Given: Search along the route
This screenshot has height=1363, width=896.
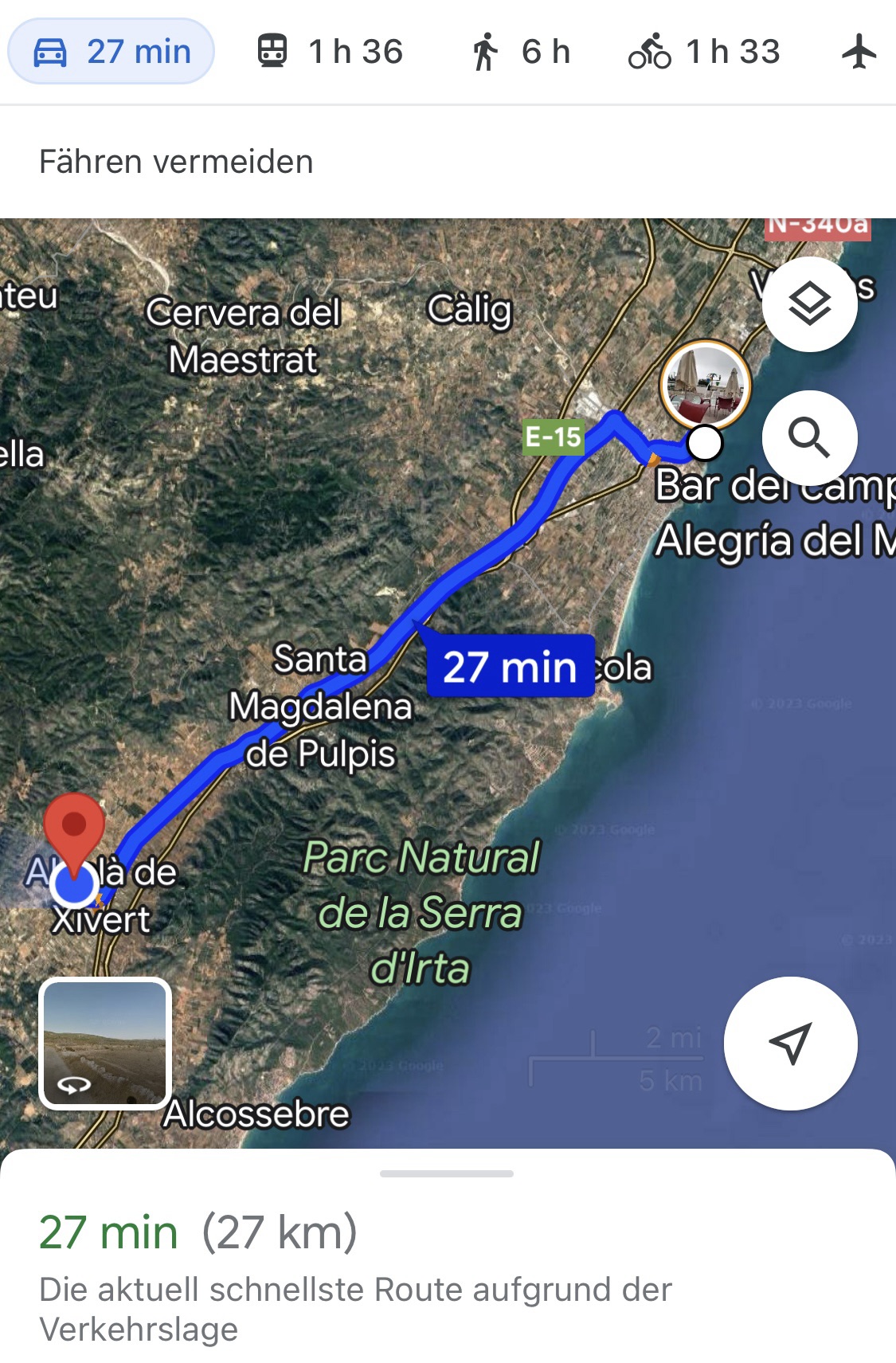Looking at the screenshot, I should tap(809, 438).
